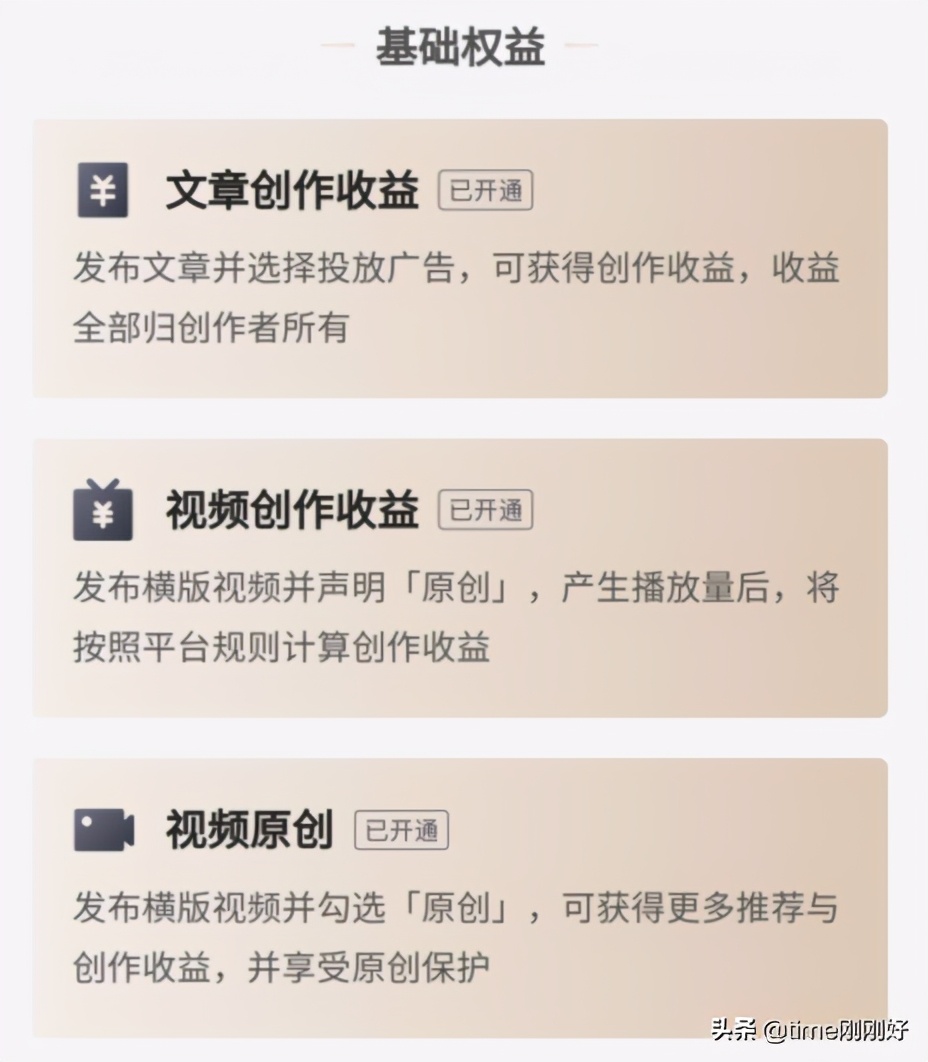
Task: Click the 文章创作收益 title text
Action: 292,189
